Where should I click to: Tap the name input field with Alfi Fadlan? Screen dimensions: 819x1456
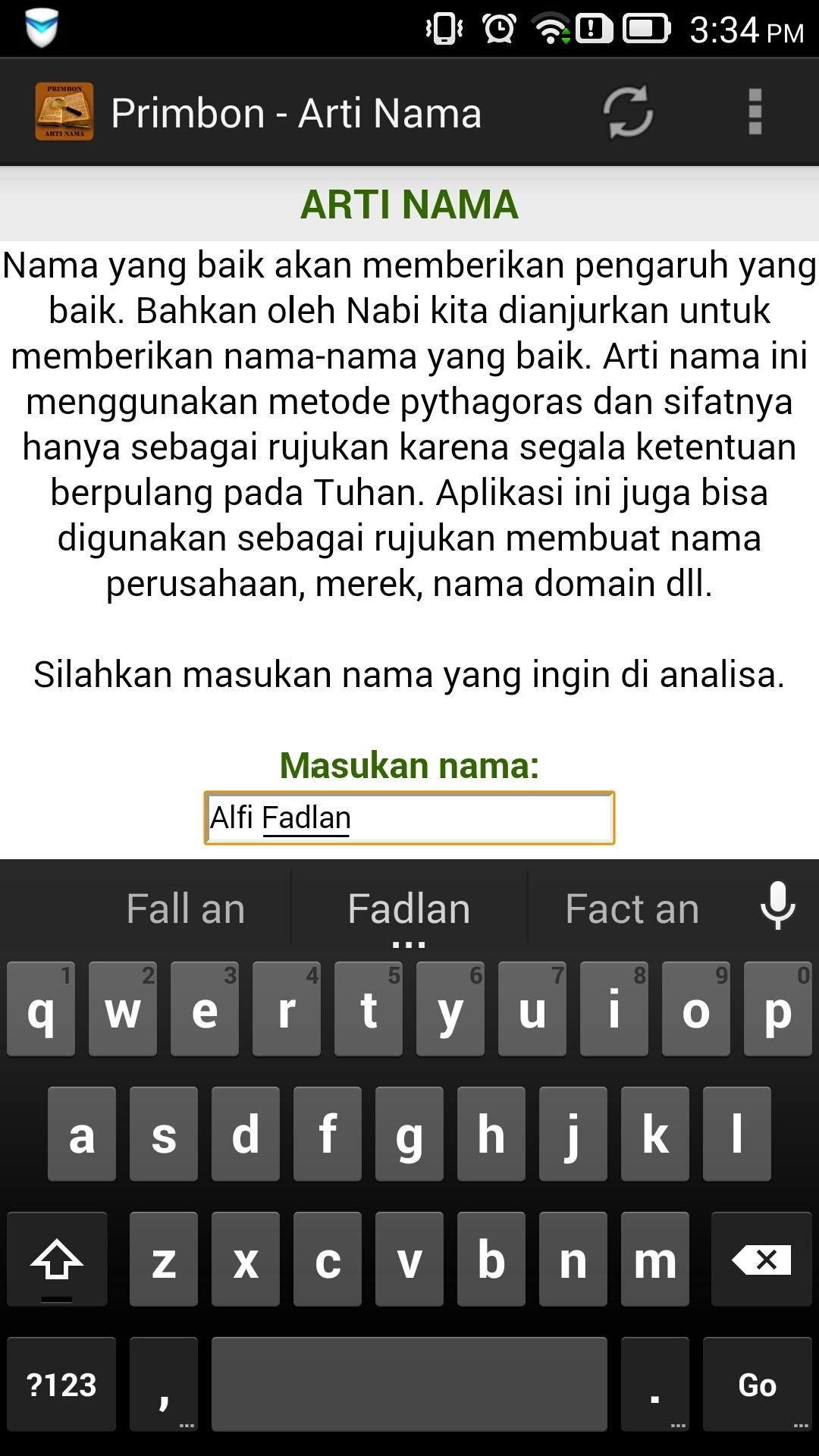pyautogui.click(x=409, y=817)
